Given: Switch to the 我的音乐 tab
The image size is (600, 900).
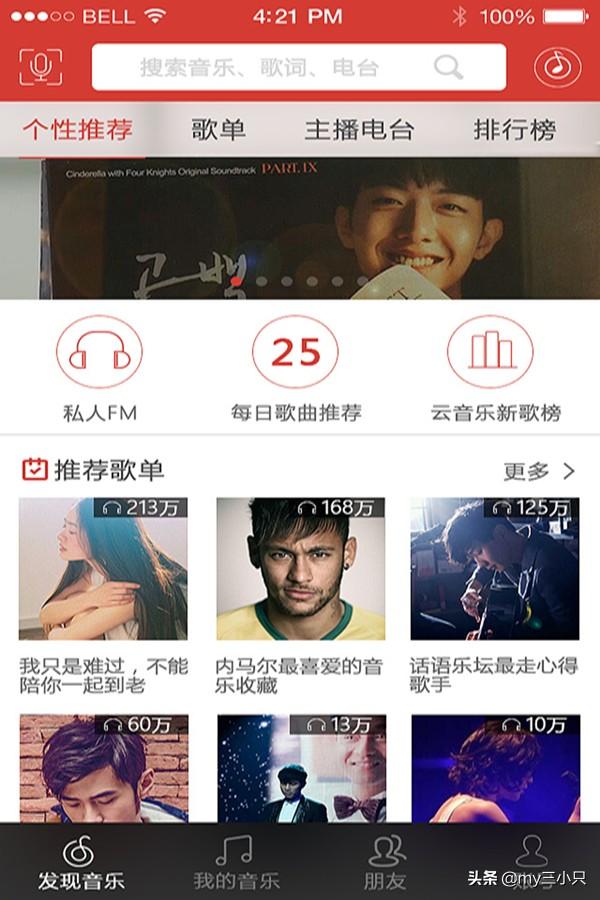Looking at the screenshot, I should (235, 863).
